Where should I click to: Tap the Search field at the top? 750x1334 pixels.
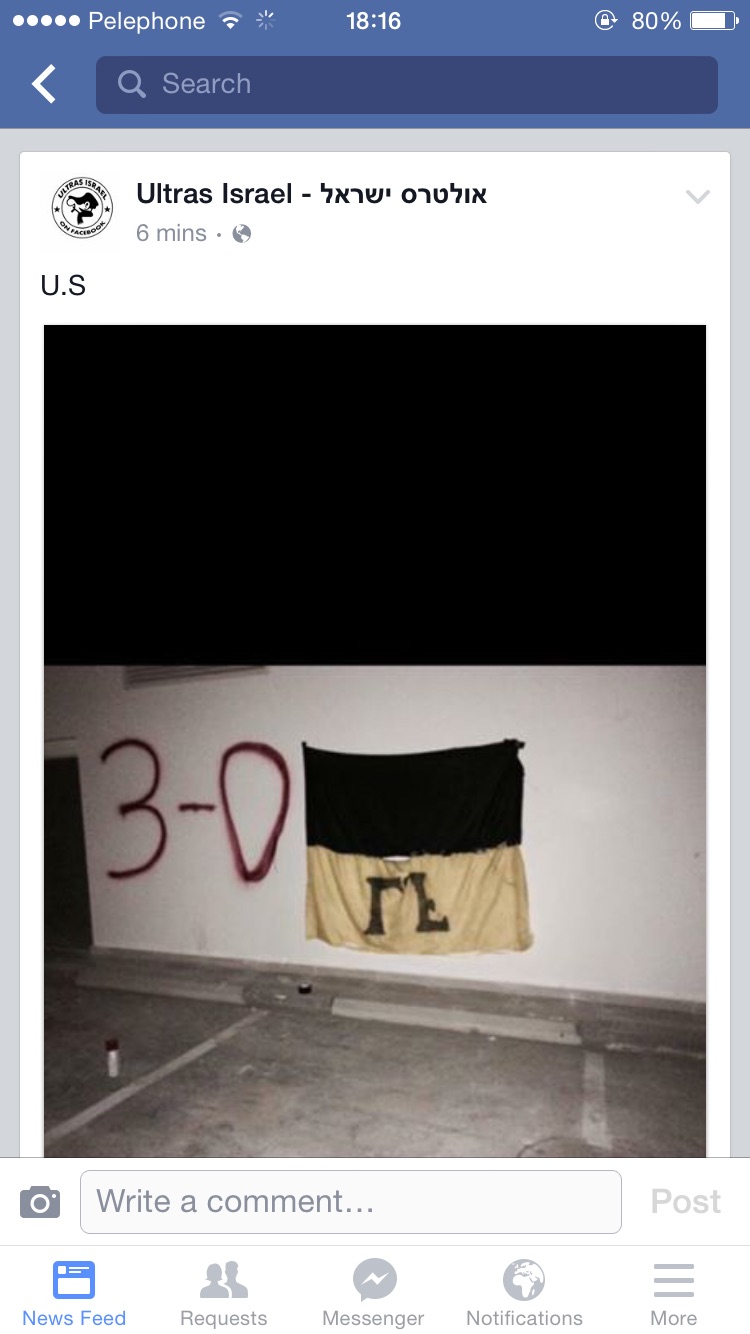pyautogui.click(x=406, y=85)
